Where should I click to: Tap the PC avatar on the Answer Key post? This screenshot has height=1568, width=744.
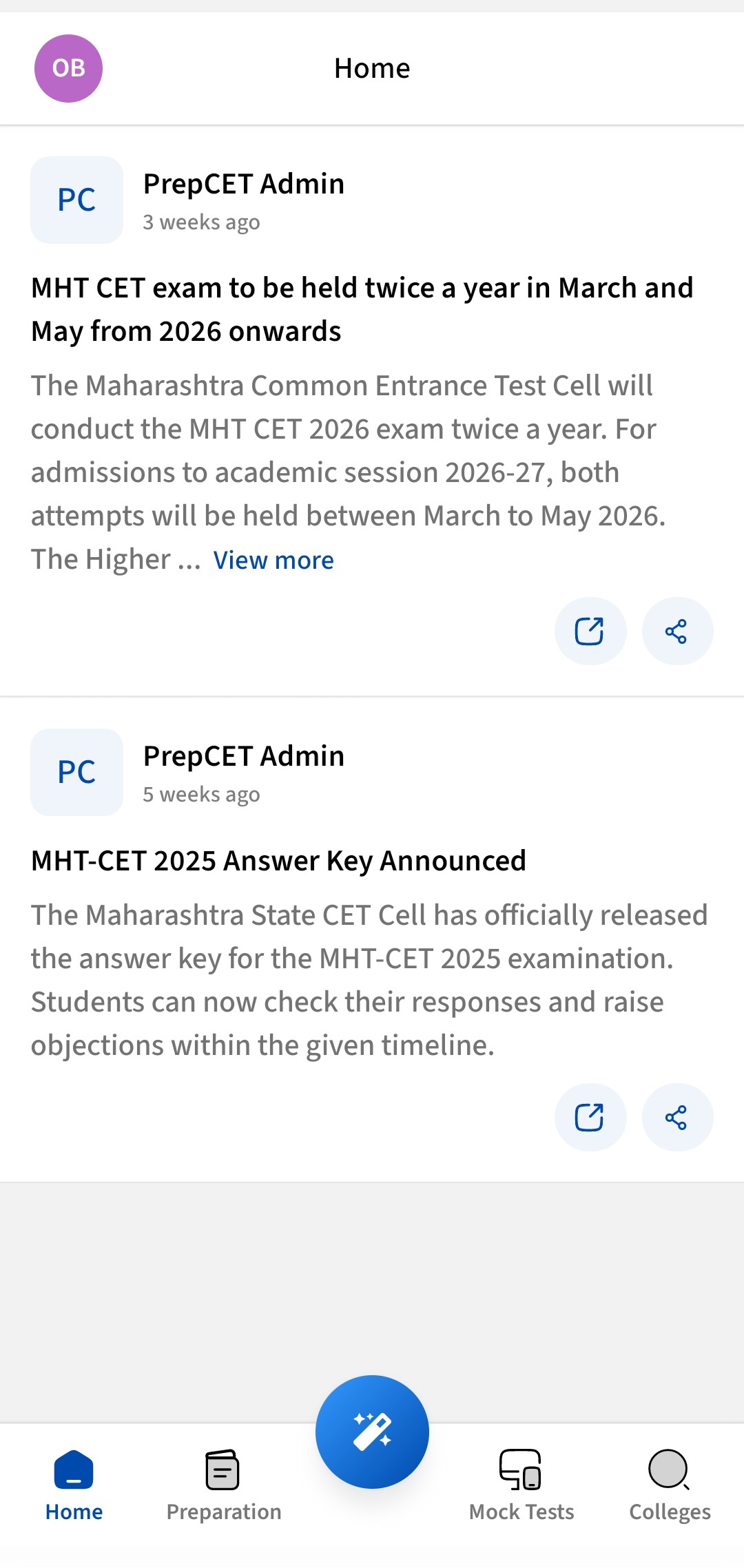[x=76, y=773]
